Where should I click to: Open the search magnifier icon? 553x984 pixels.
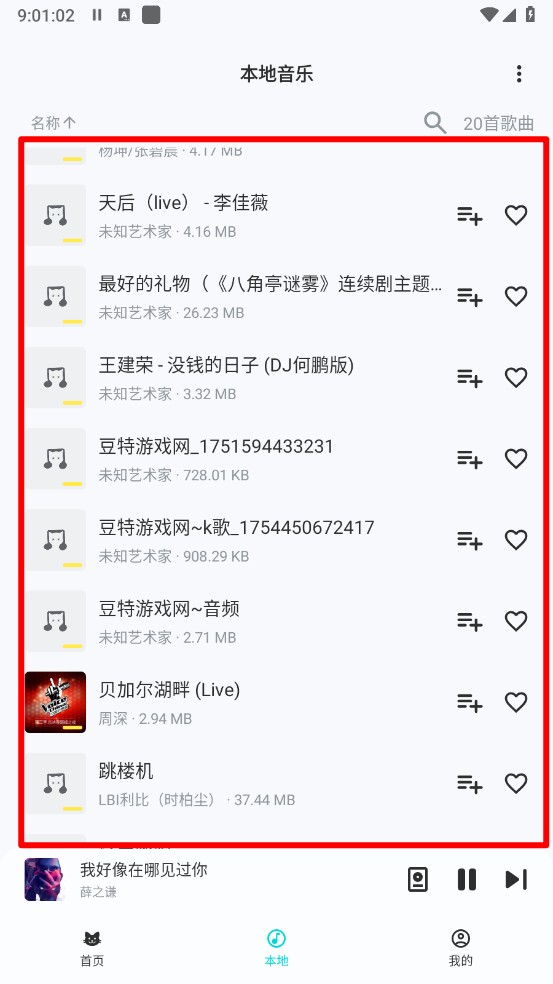coord(434,122)
